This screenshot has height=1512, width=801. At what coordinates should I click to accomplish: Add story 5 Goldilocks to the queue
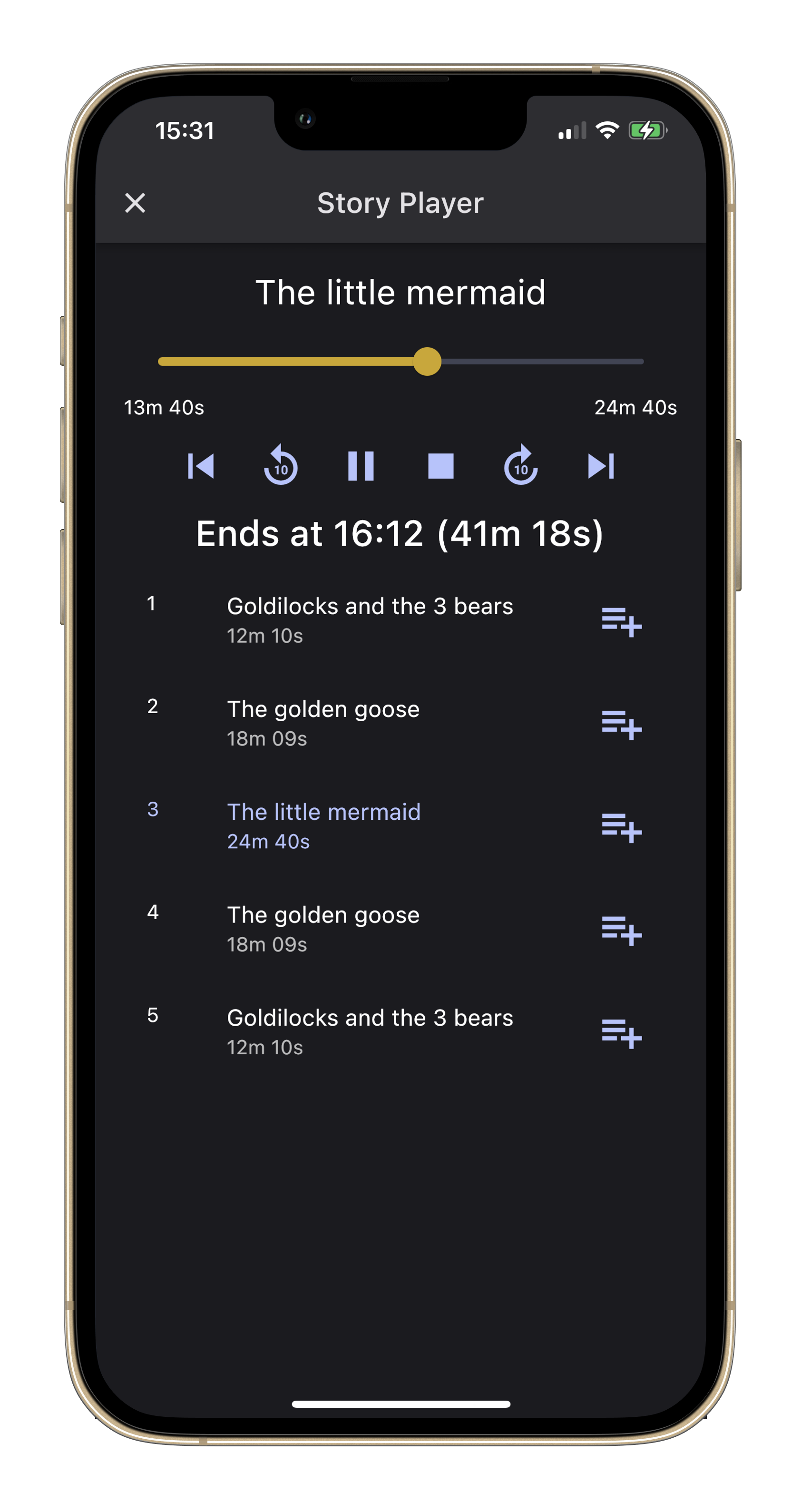click(x=621, y=1034)
